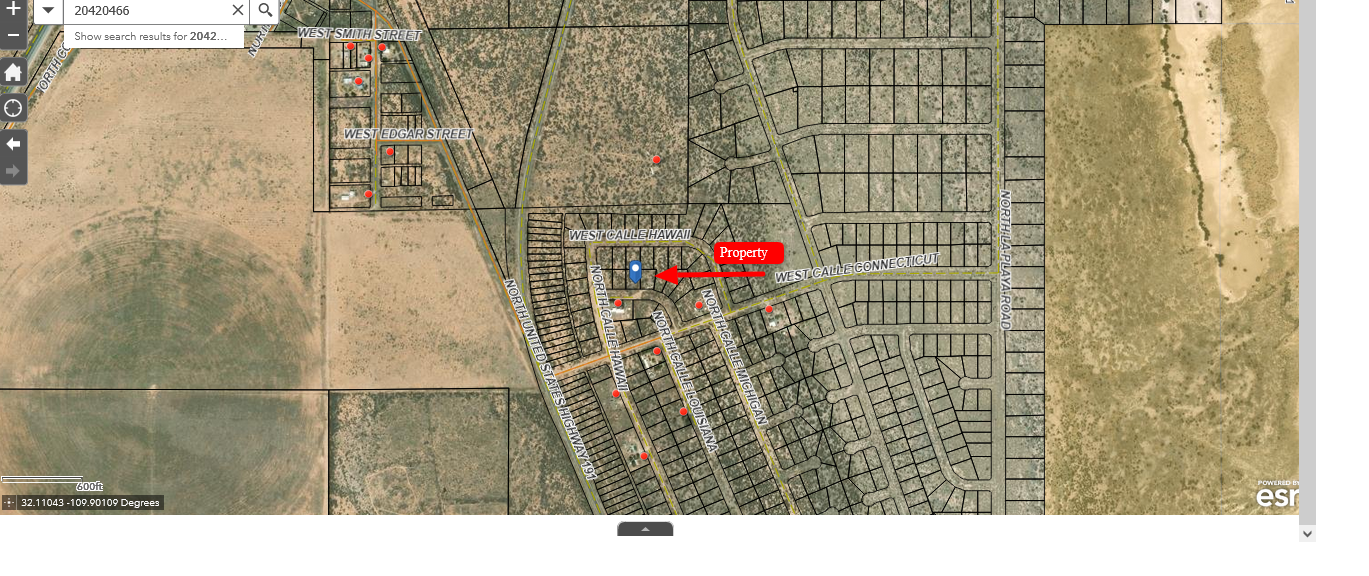Go back to previous map extent

[x=13, y=144]
